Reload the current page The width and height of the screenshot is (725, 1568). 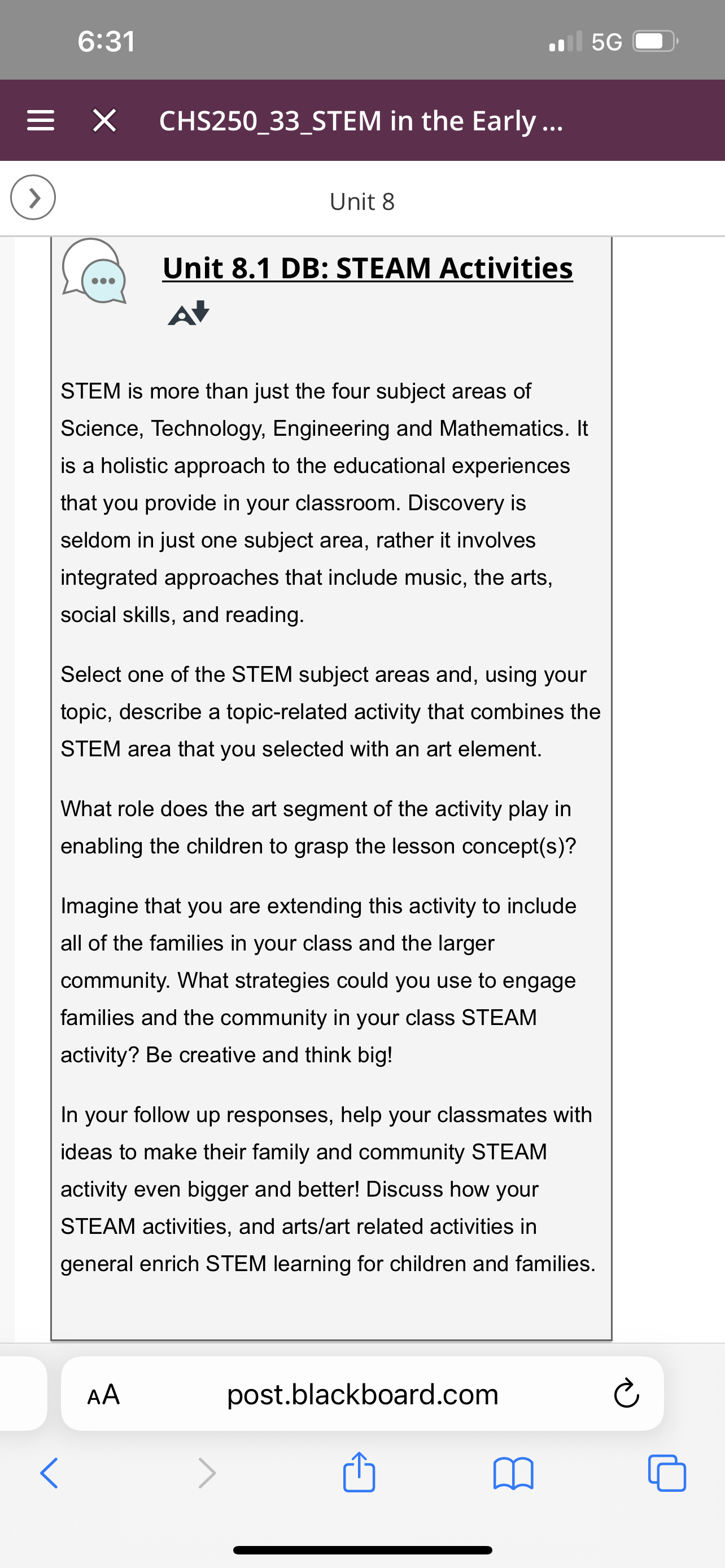[x=626, y=1394]
